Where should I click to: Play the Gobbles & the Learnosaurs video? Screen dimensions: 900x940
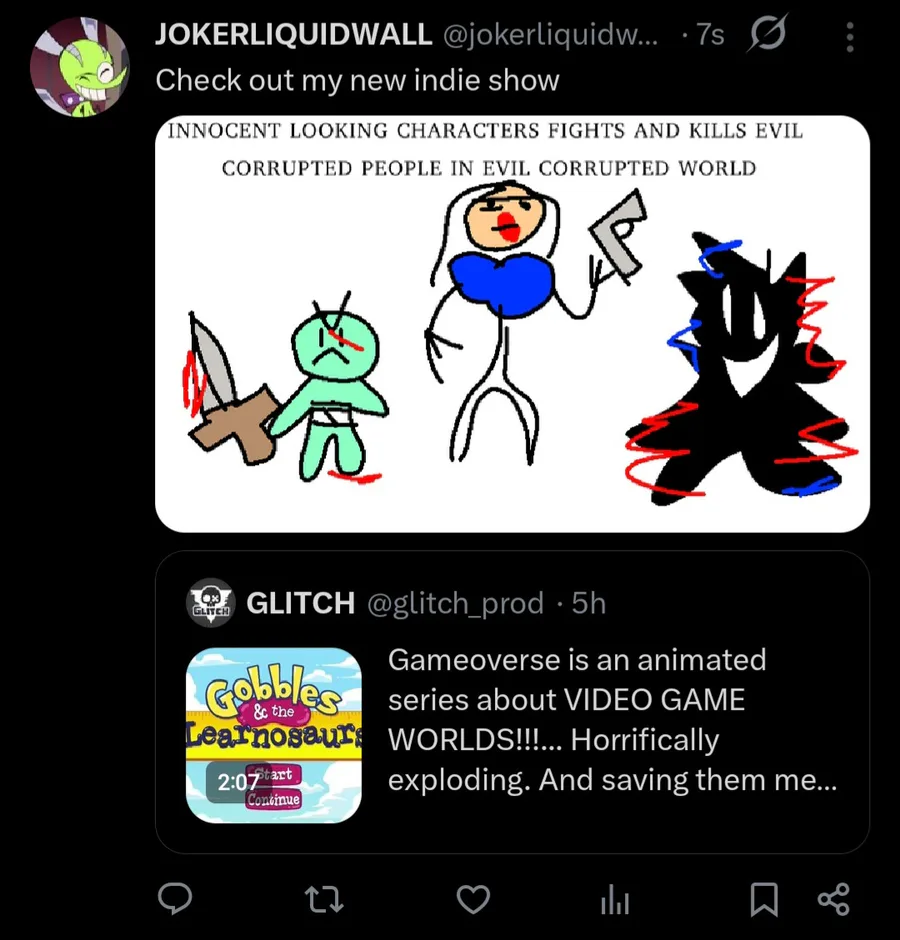pyautogui.click(x=273, y=735)
